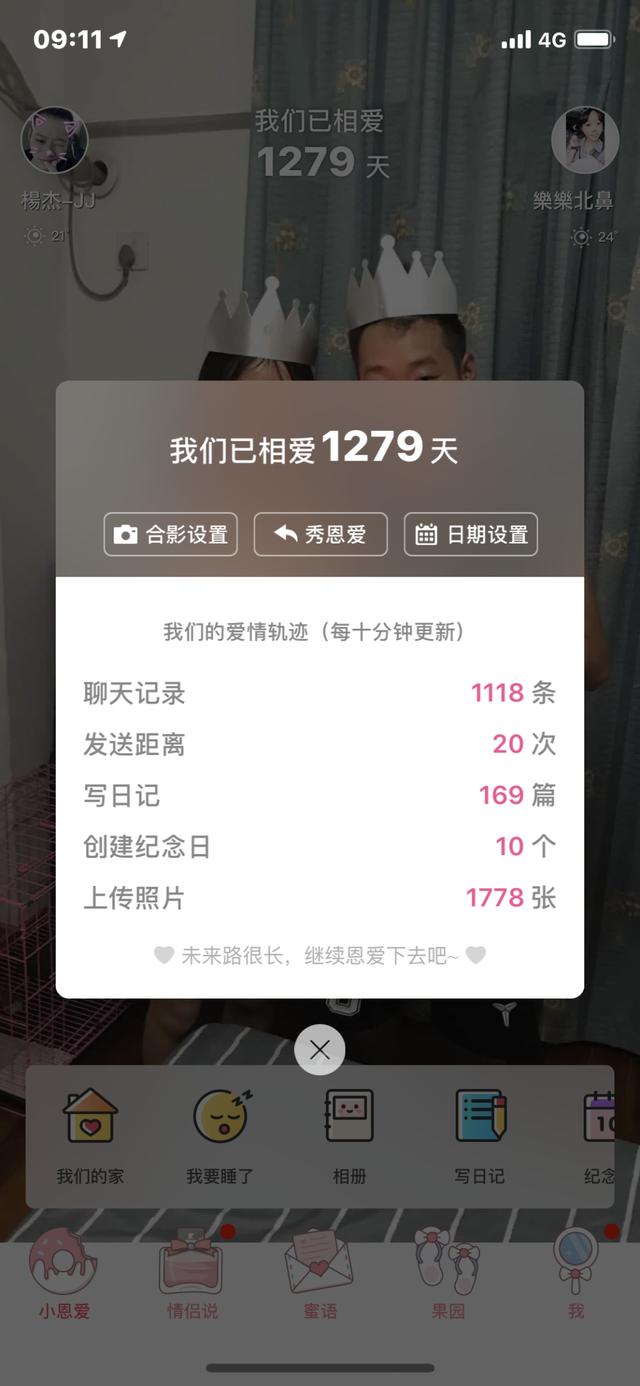640x1386 pixels.
Task: Open 楊杰-JJ's avatar
Action: [x=55, y=141]
